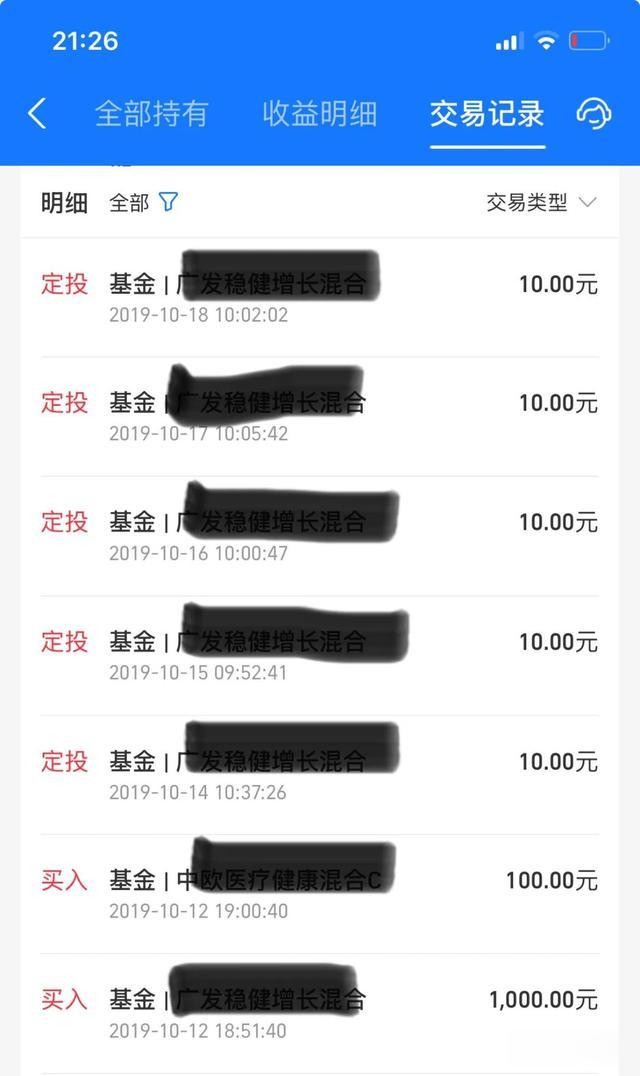Image resolution: width=640 pixels, height=1076 pixels.
Task: Switch to the 全部持有 tab
Action: (x=152, y=113)
